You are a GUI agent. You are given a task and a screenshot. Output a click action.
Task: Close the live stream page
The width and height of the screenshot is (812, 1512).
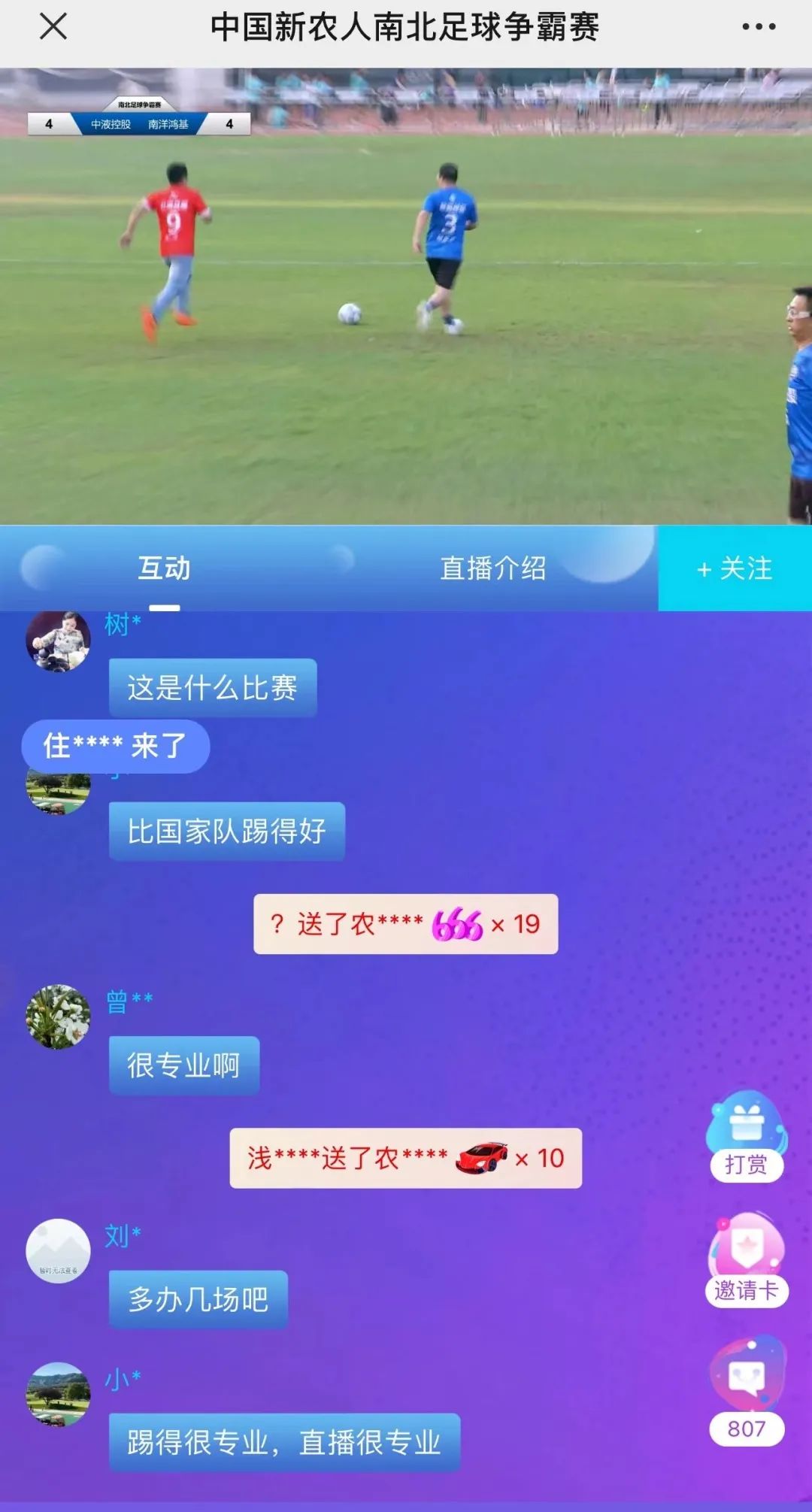[x=53, y=26]
